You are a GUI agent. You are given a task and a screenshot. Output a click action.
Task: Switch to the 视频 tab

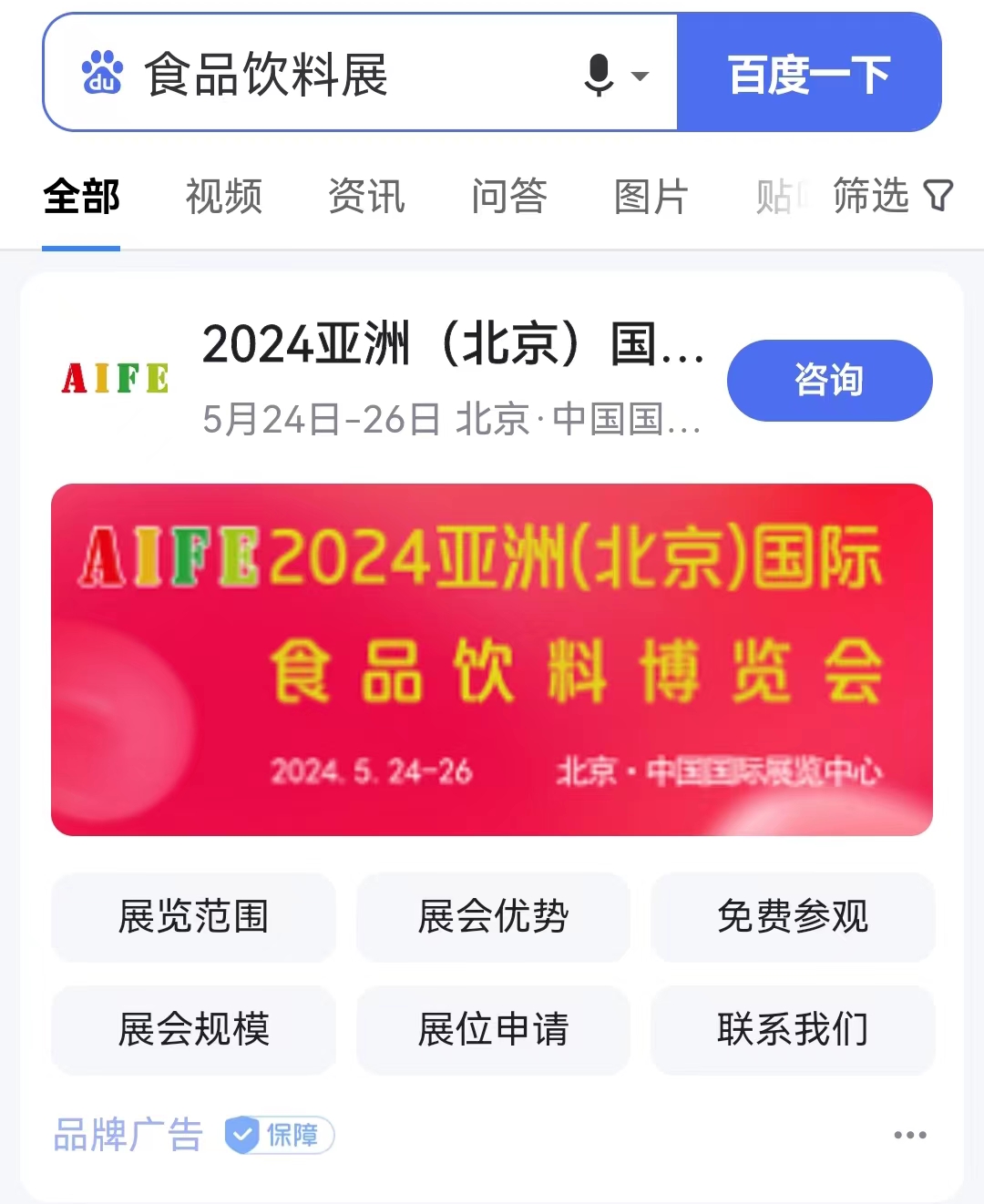(x=224, y=197)
